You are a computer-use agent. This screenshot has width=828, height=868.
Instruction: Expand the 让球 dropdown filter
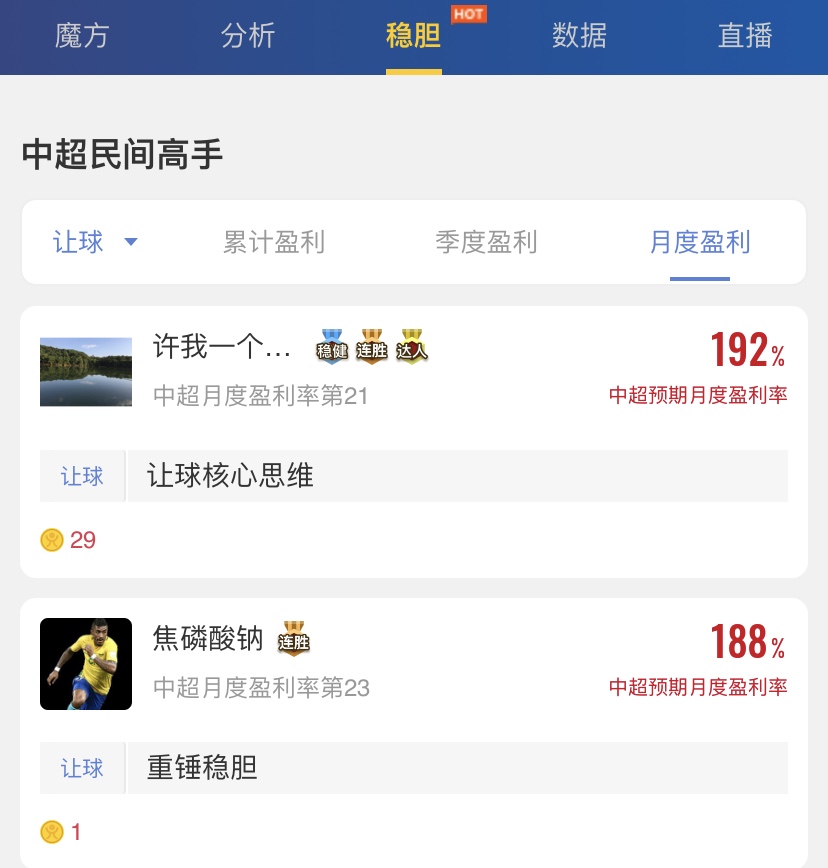tap(95, 242)
